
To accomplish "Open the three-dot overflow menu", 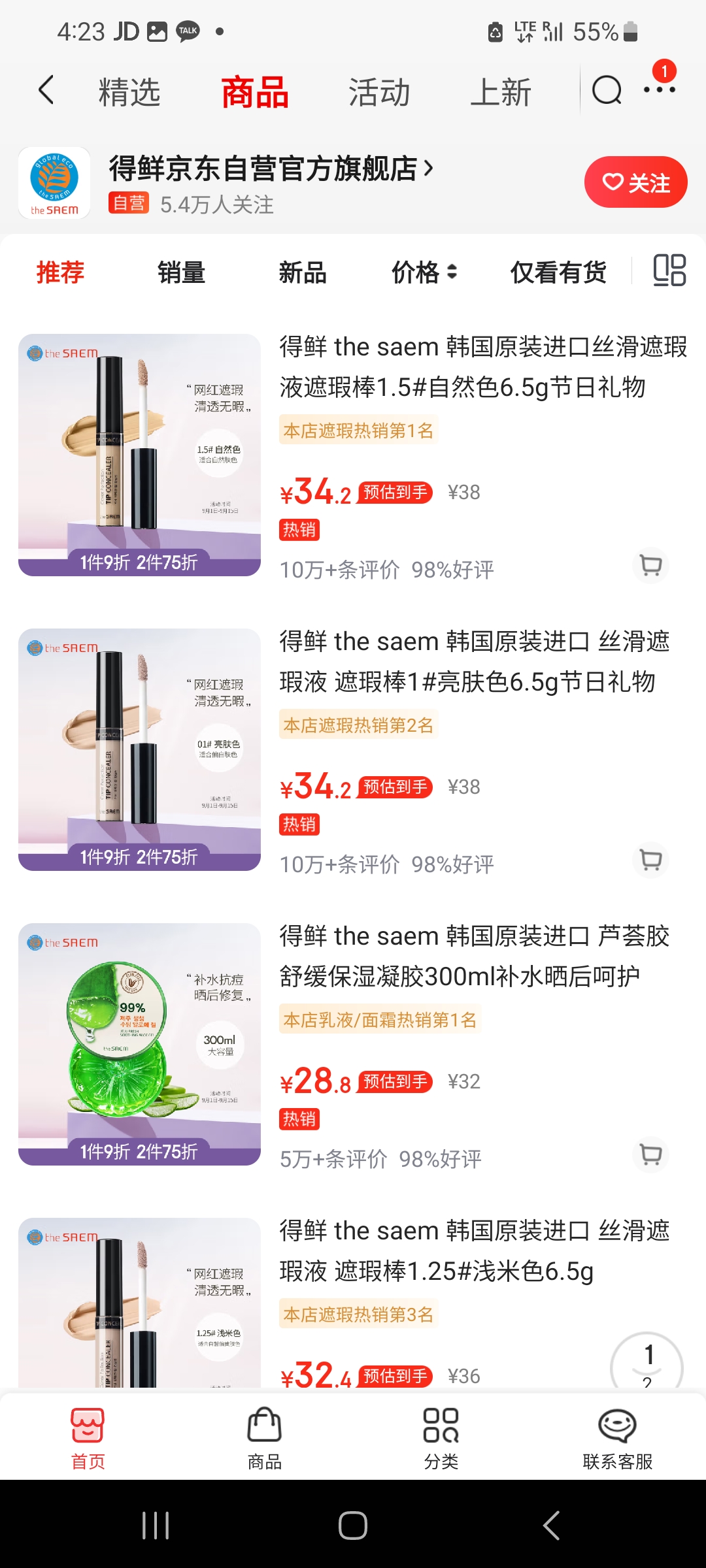I will [659, 90].
